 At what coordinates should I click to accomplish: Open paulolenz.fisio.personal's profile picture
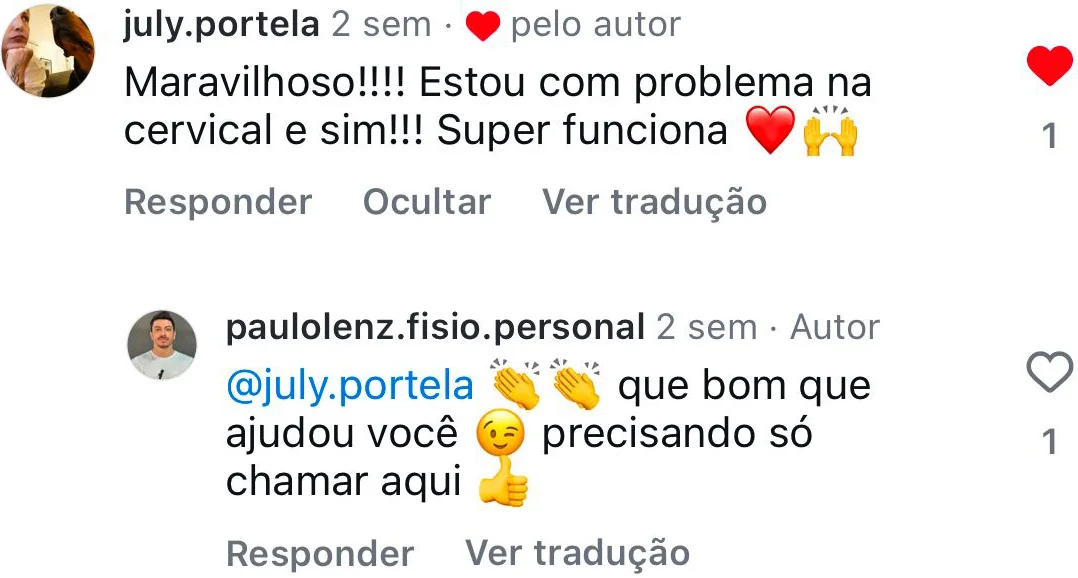coord(162,345)
